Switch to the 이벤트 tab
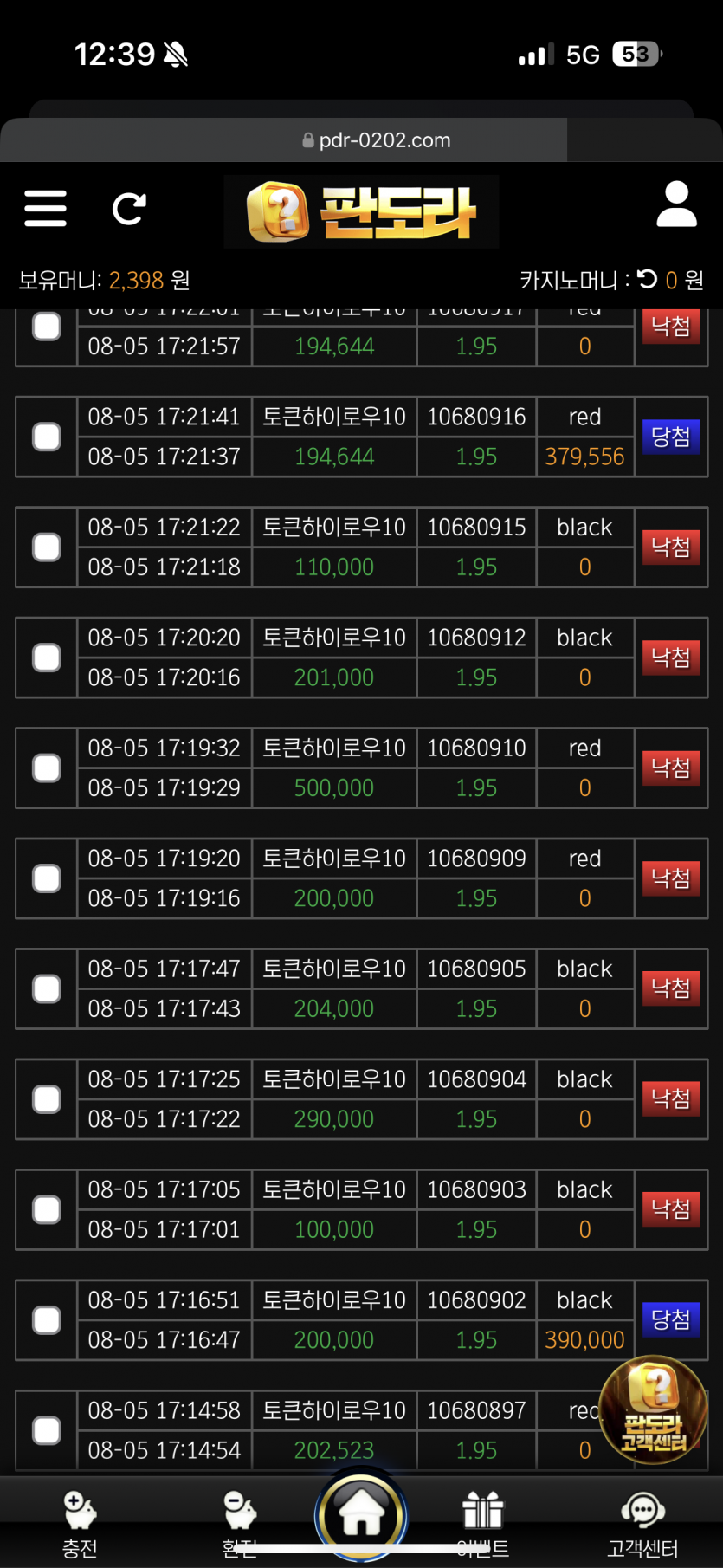This screenshot has width=723, height=1568. (482, 1525)
